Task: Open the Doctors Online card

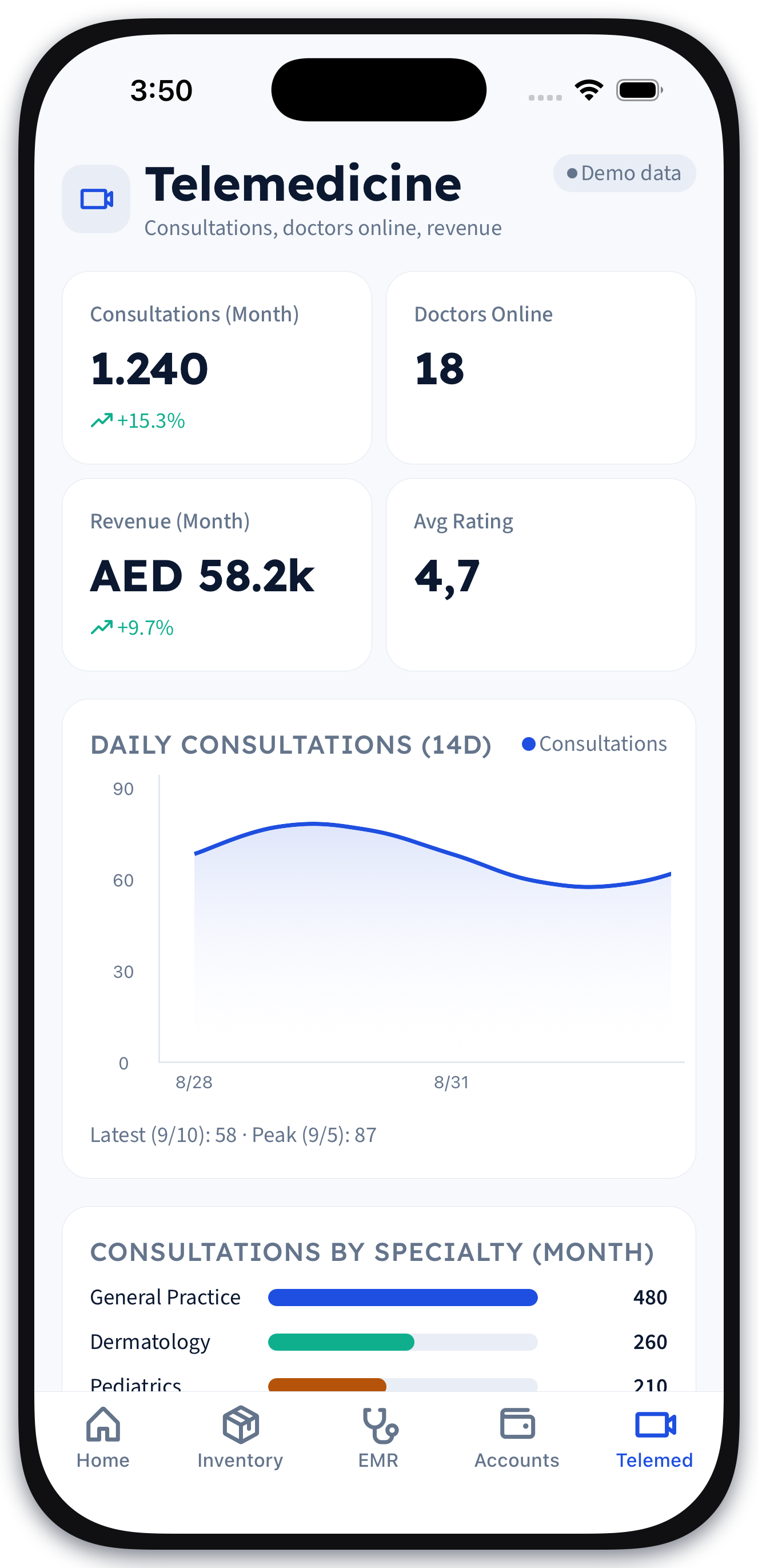Action: 541,368
